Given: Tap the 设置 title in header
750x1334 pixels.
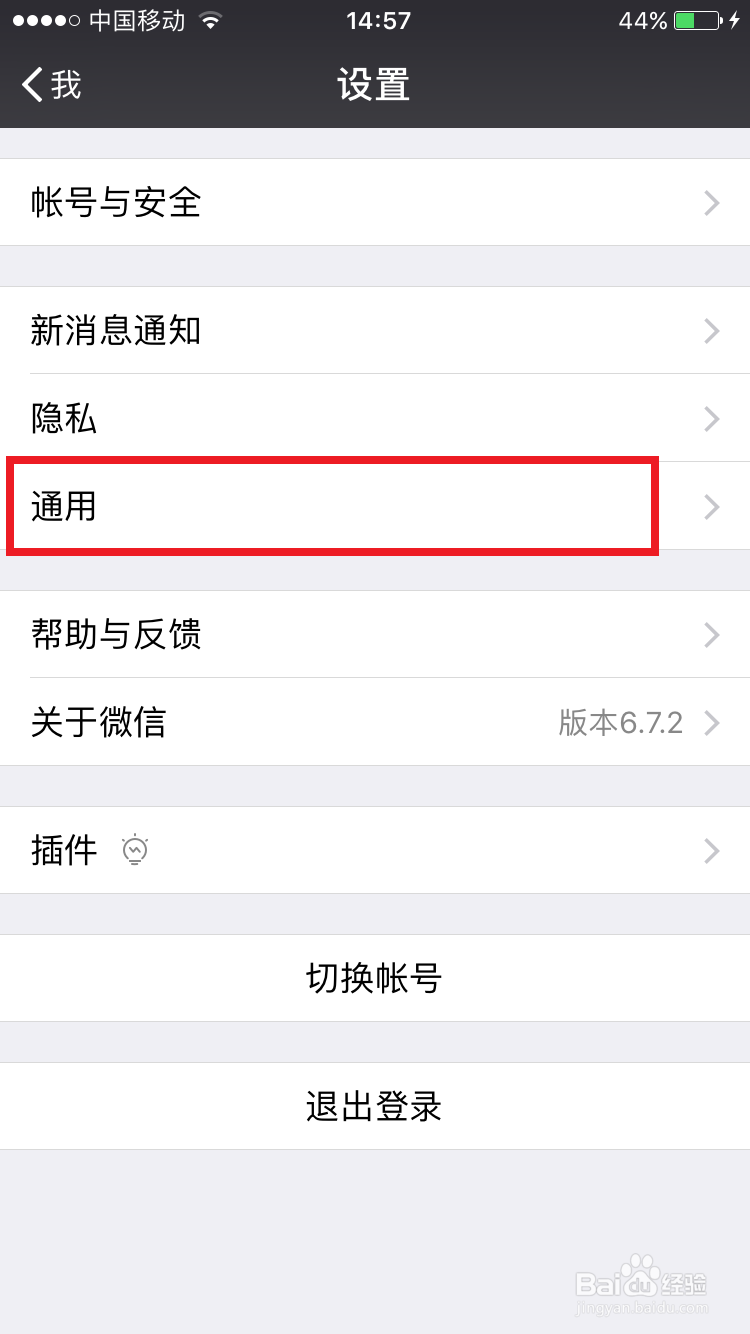Looking at the screenshot, I should (x=375, y=85).
